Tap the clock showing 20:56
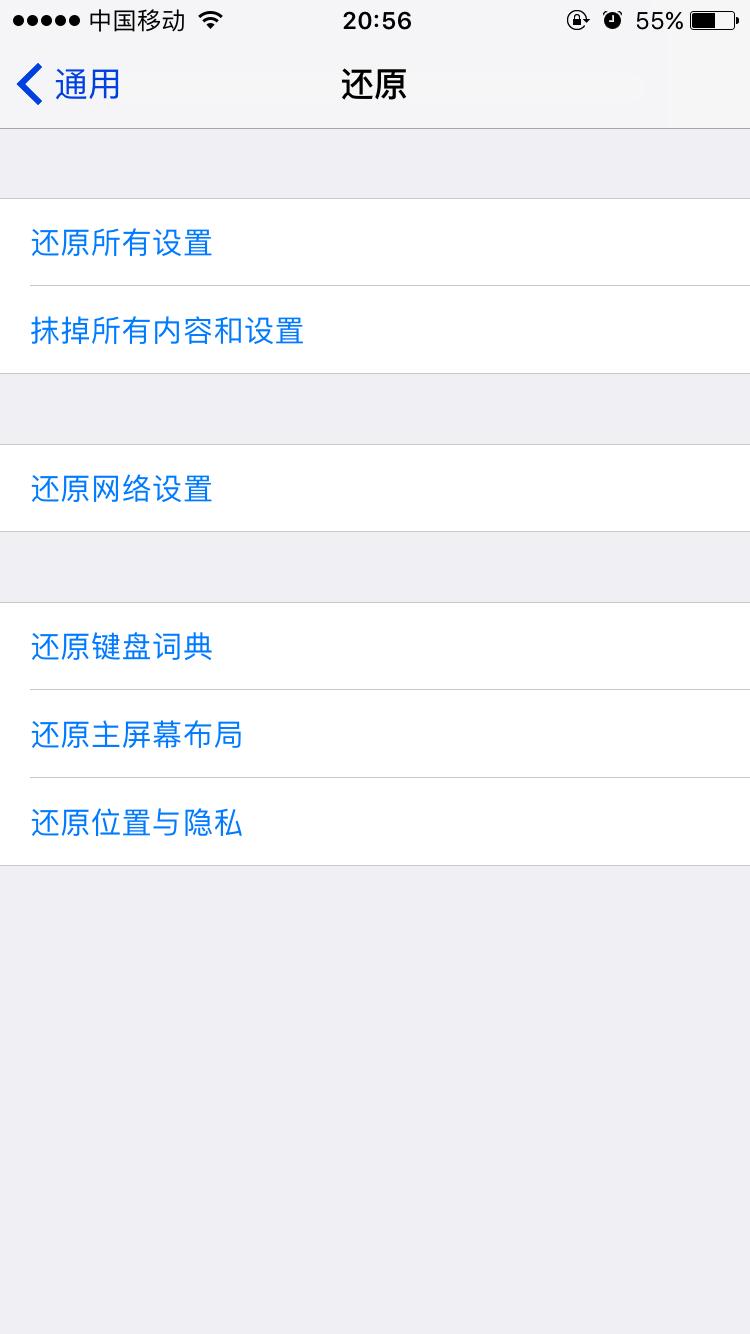Image resolution: width=750 pixels, height=1334 pixels. (375, 21)
